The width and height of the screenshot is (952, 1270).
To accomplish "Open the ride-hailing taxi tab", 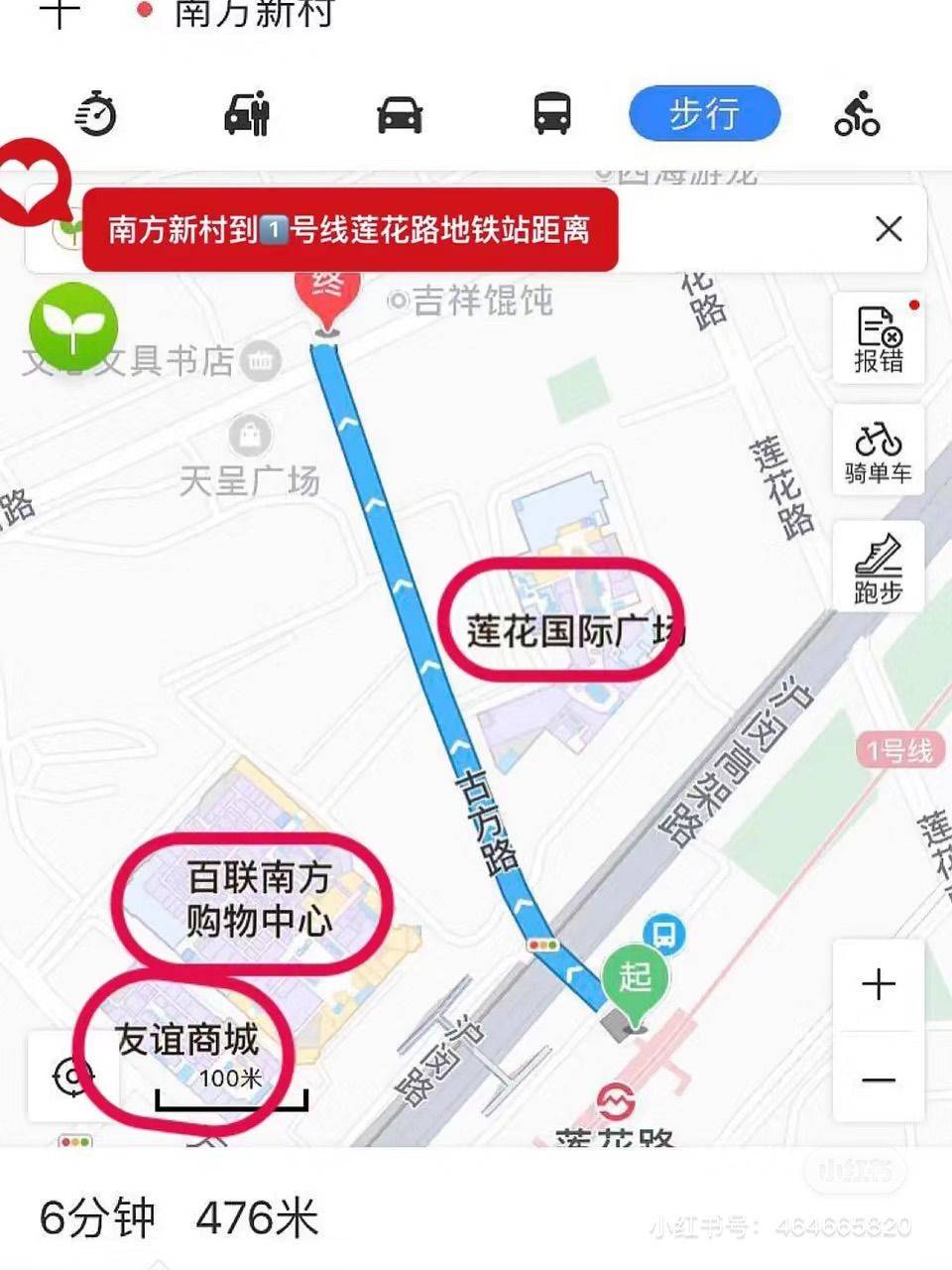I will point(247,114).
